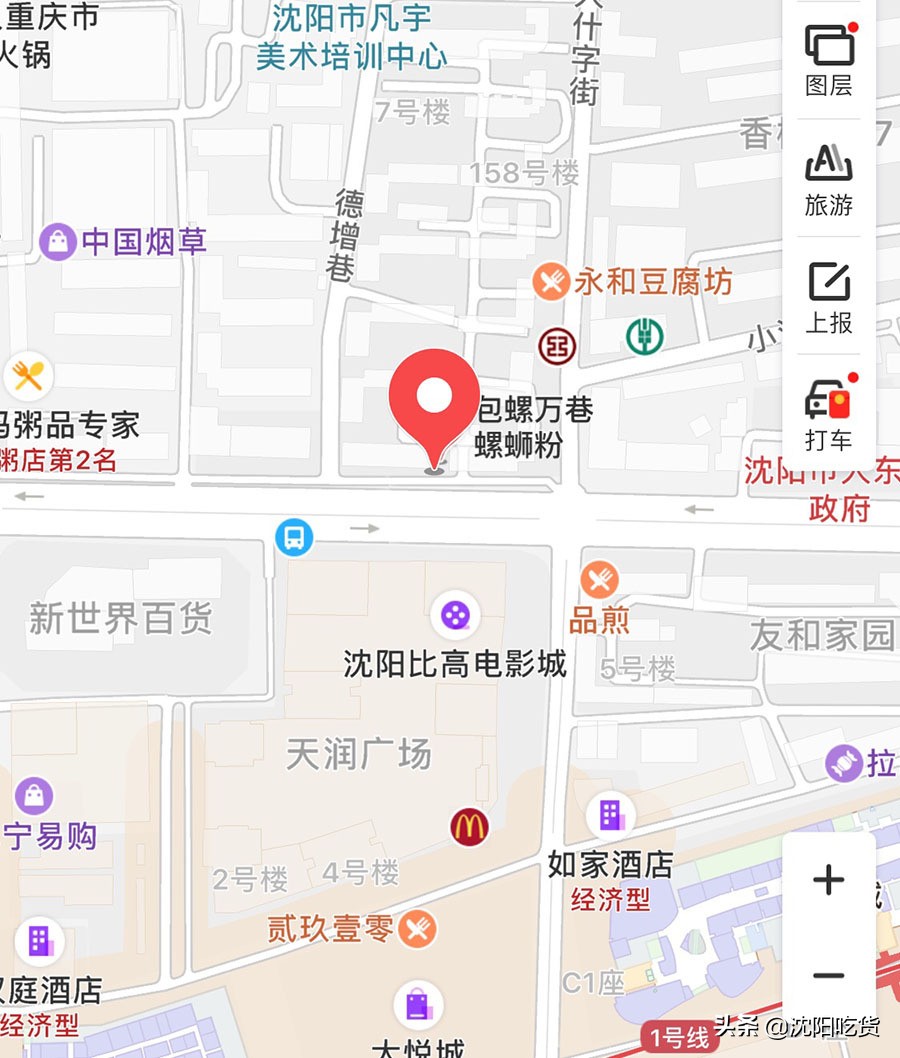Click the bus stop icon near 天润广场
This screenshot has width=900, height=1058.
tap(297, 536)
